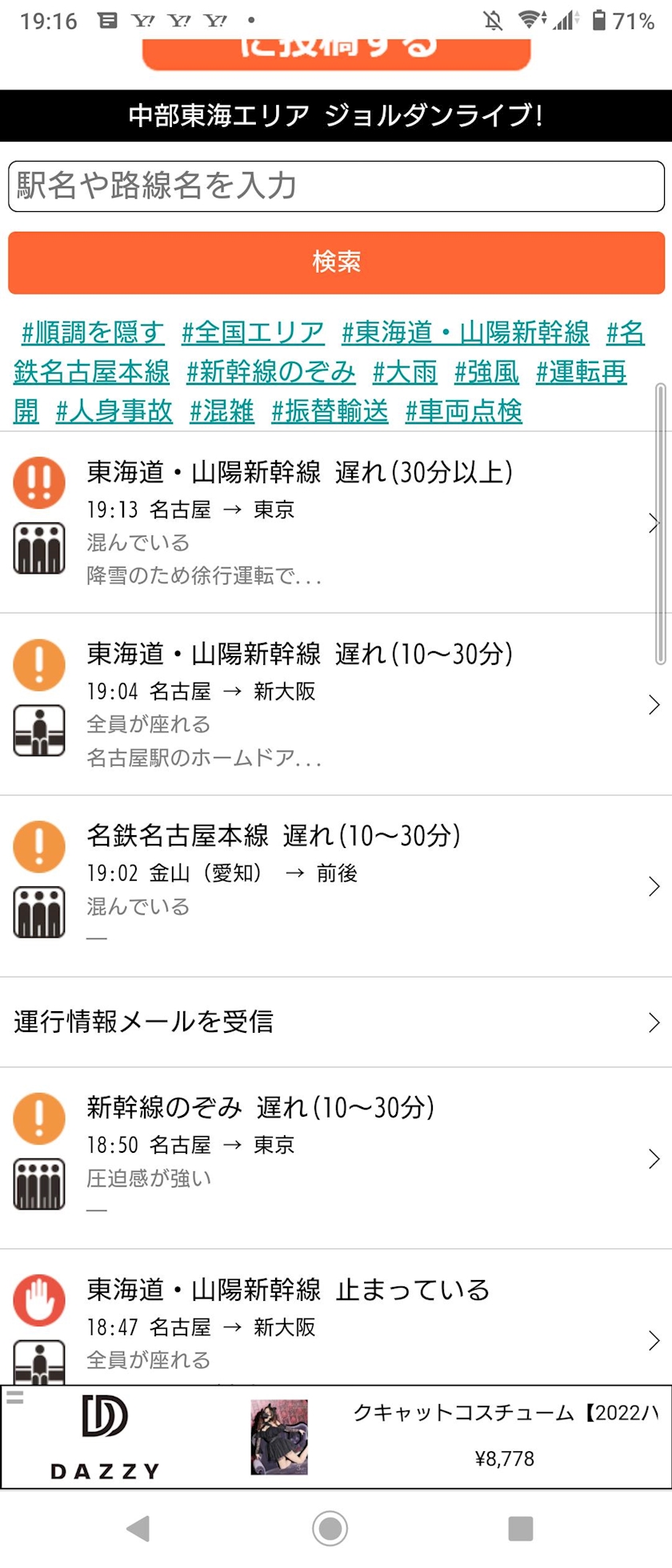Screen dimensions: 672x1568
Task: Open the #全国エリア hashtag link
Action: (253, 332)
